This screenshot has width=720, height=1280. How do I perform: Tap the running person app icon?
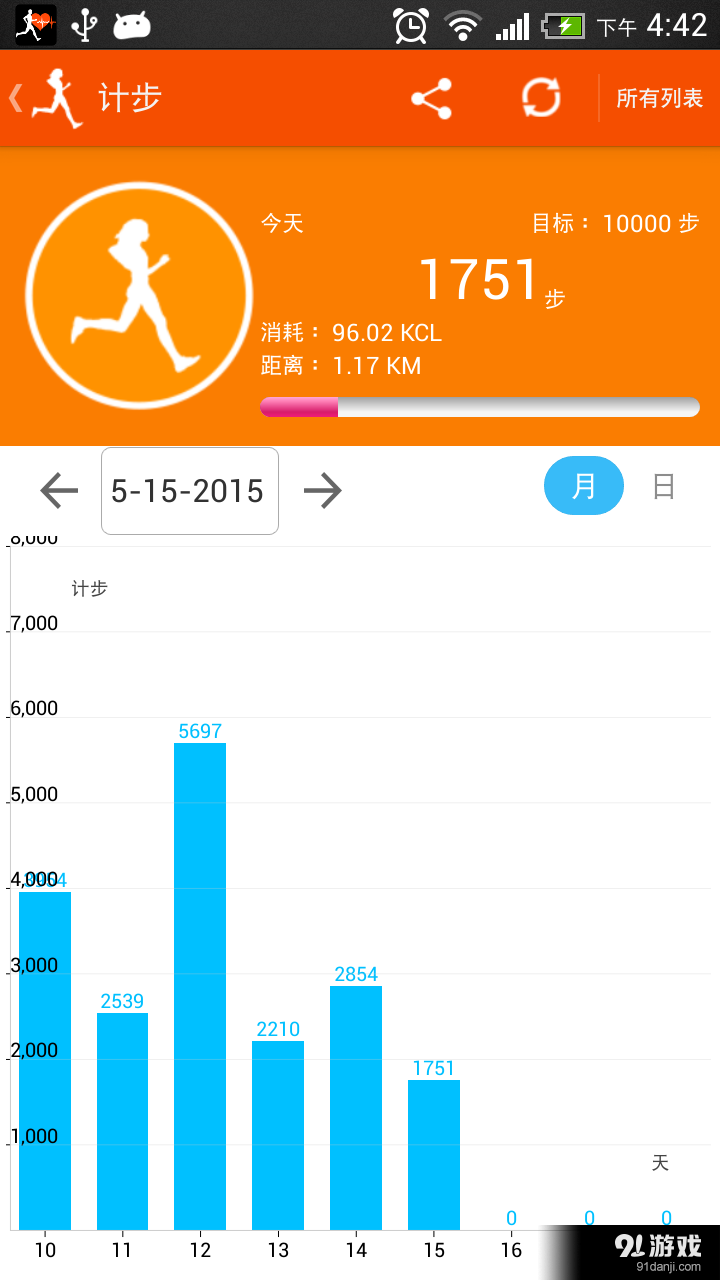pos(57,97)
